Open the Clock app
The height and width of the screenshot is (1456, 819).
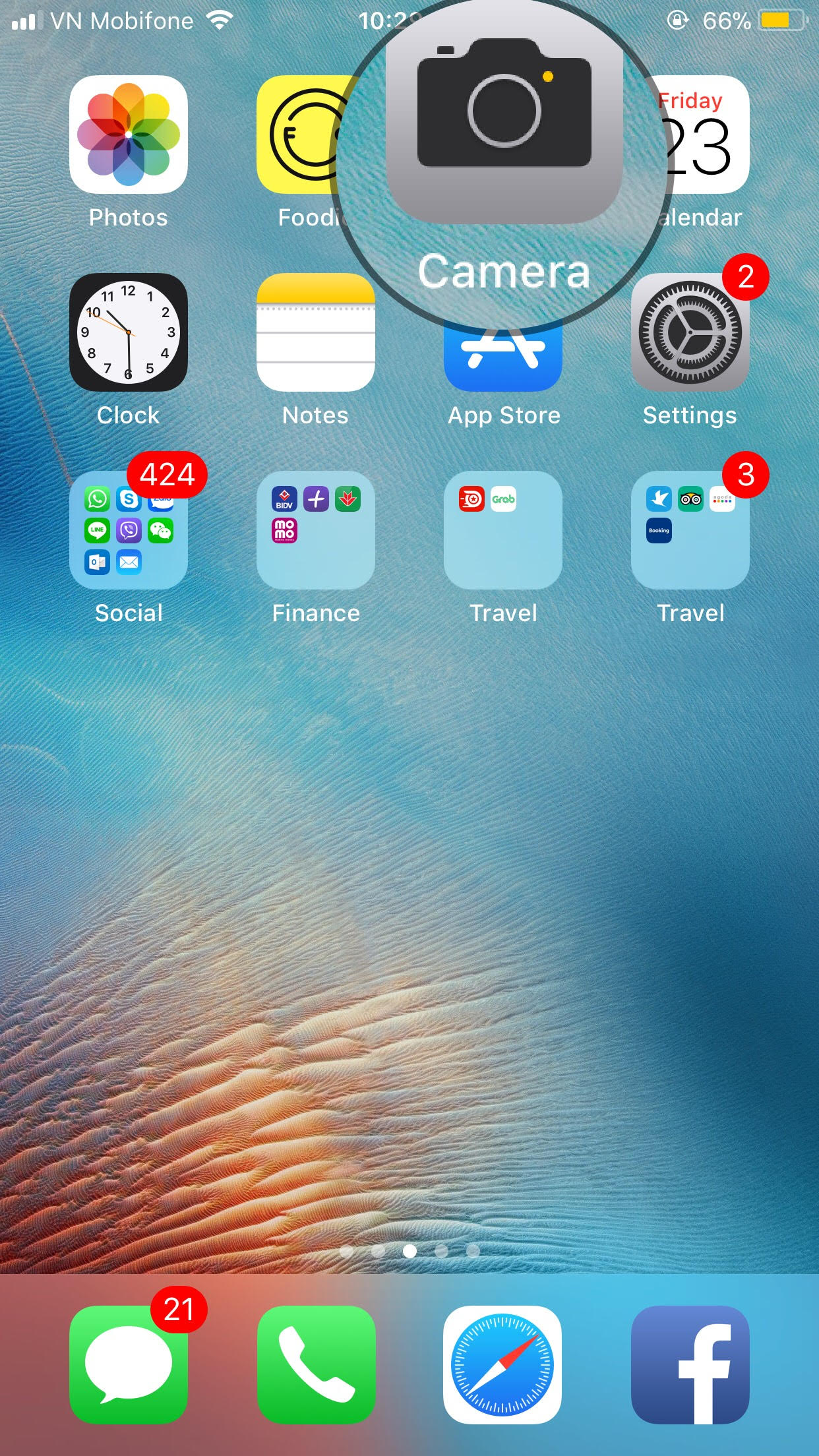coord(129,332)
